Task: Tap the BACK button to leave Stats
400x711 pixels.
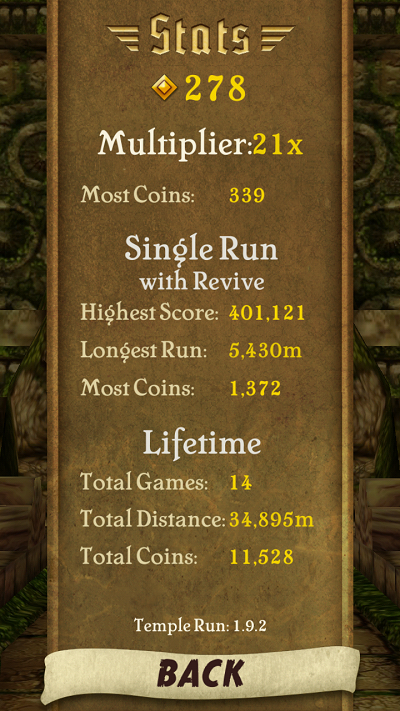Action: 200,675
